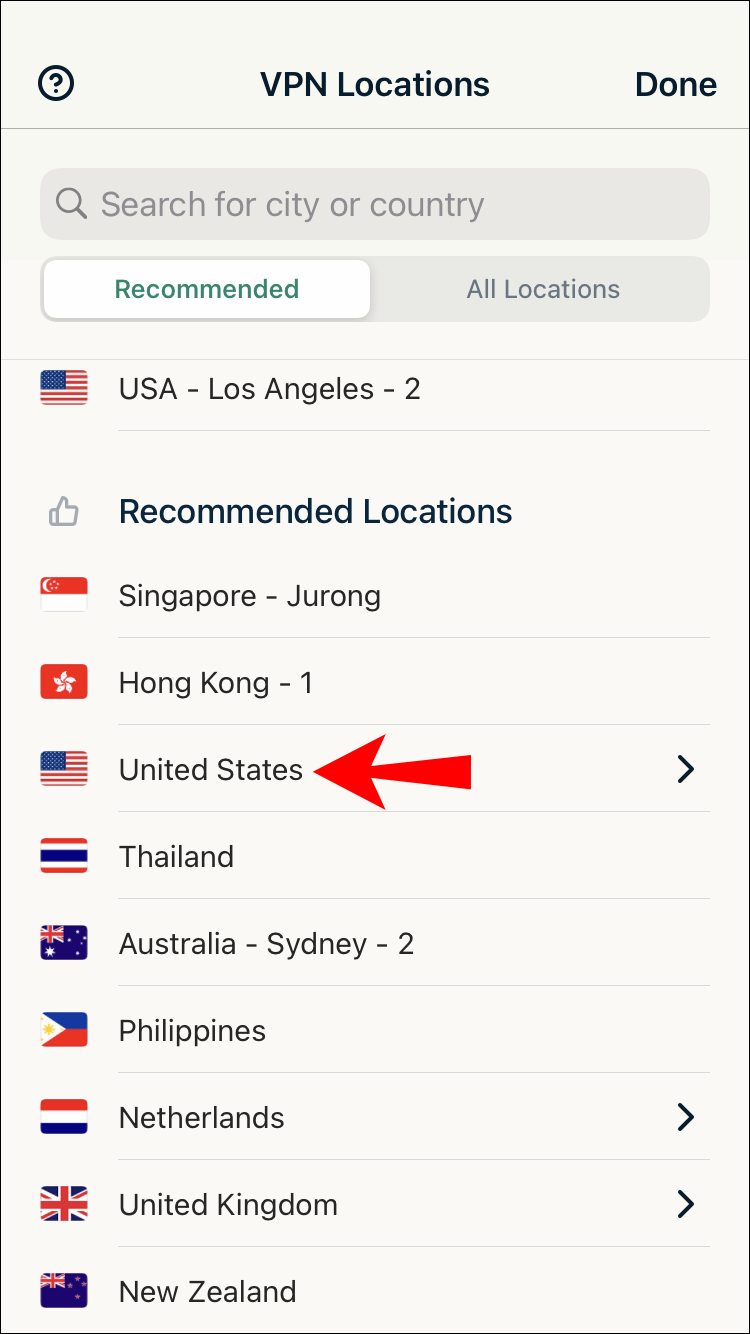
Task: Connect to USA - Los Angeles - 2
Action: tap(269, 388)
